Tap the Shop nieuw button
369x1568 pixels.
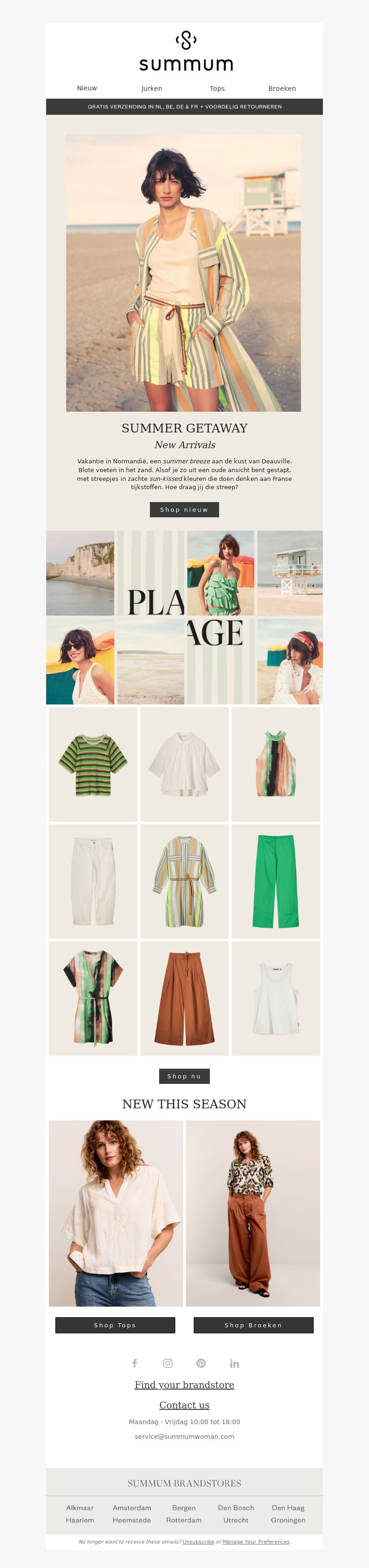tap(184, 509)
